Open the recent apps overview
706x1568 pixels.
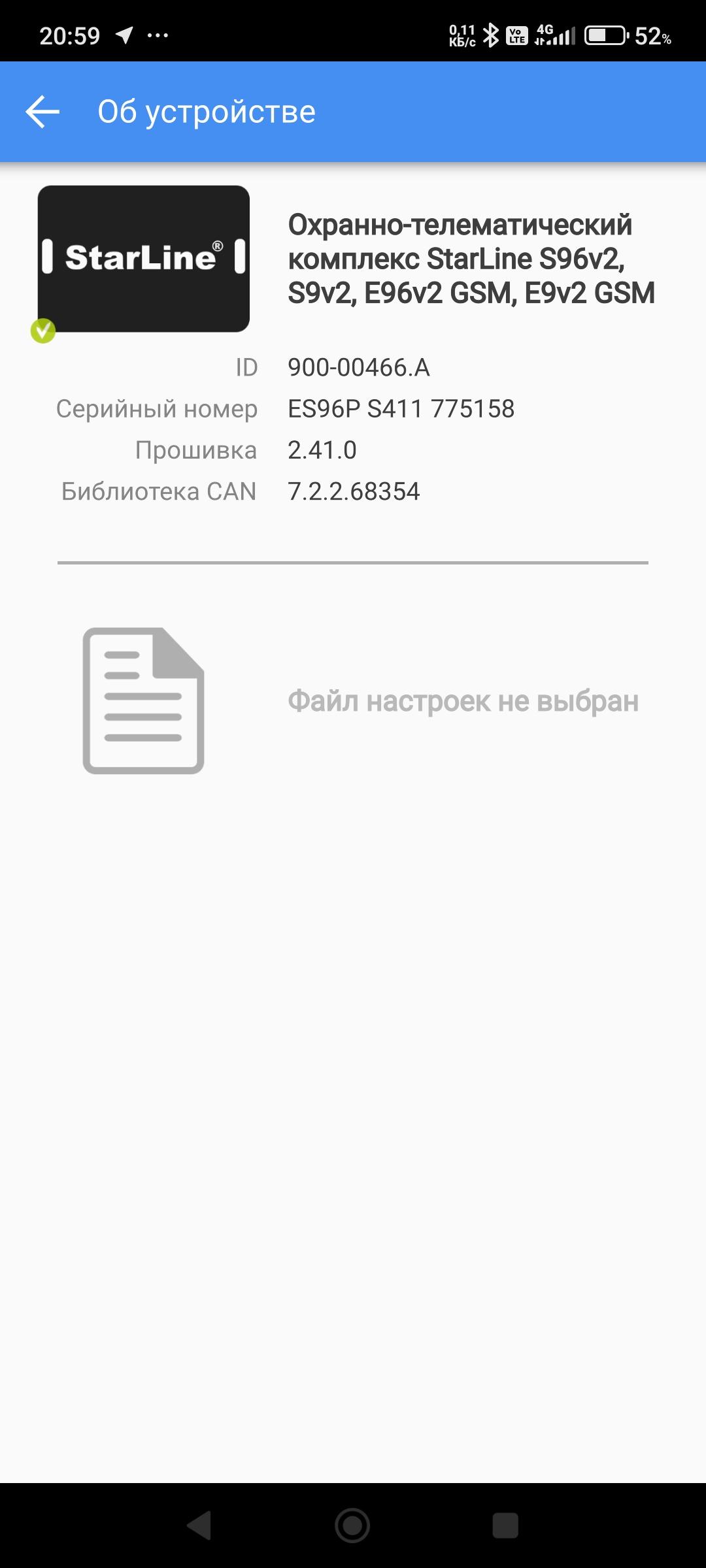pos(505,1526)
